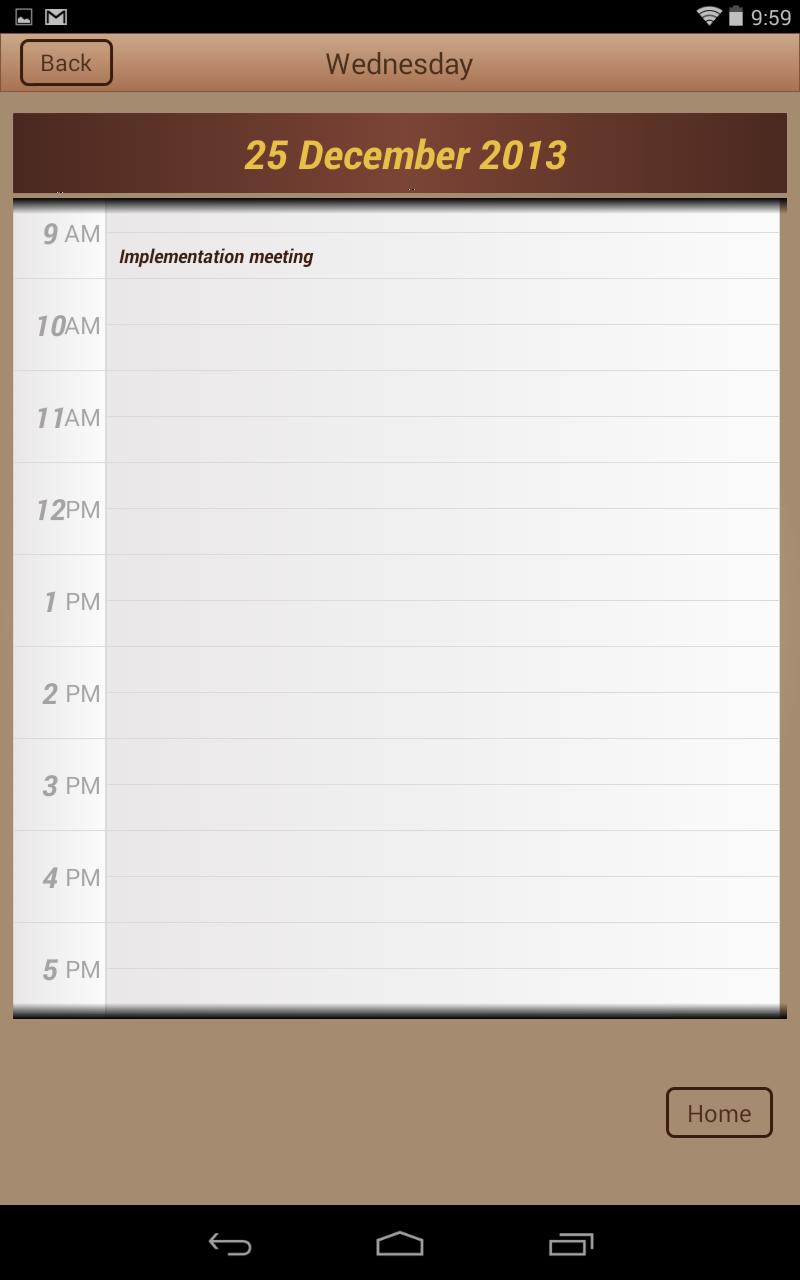This screenshot has width=800, height=1280.
Task: Tap the Back button
Action: 66,63
